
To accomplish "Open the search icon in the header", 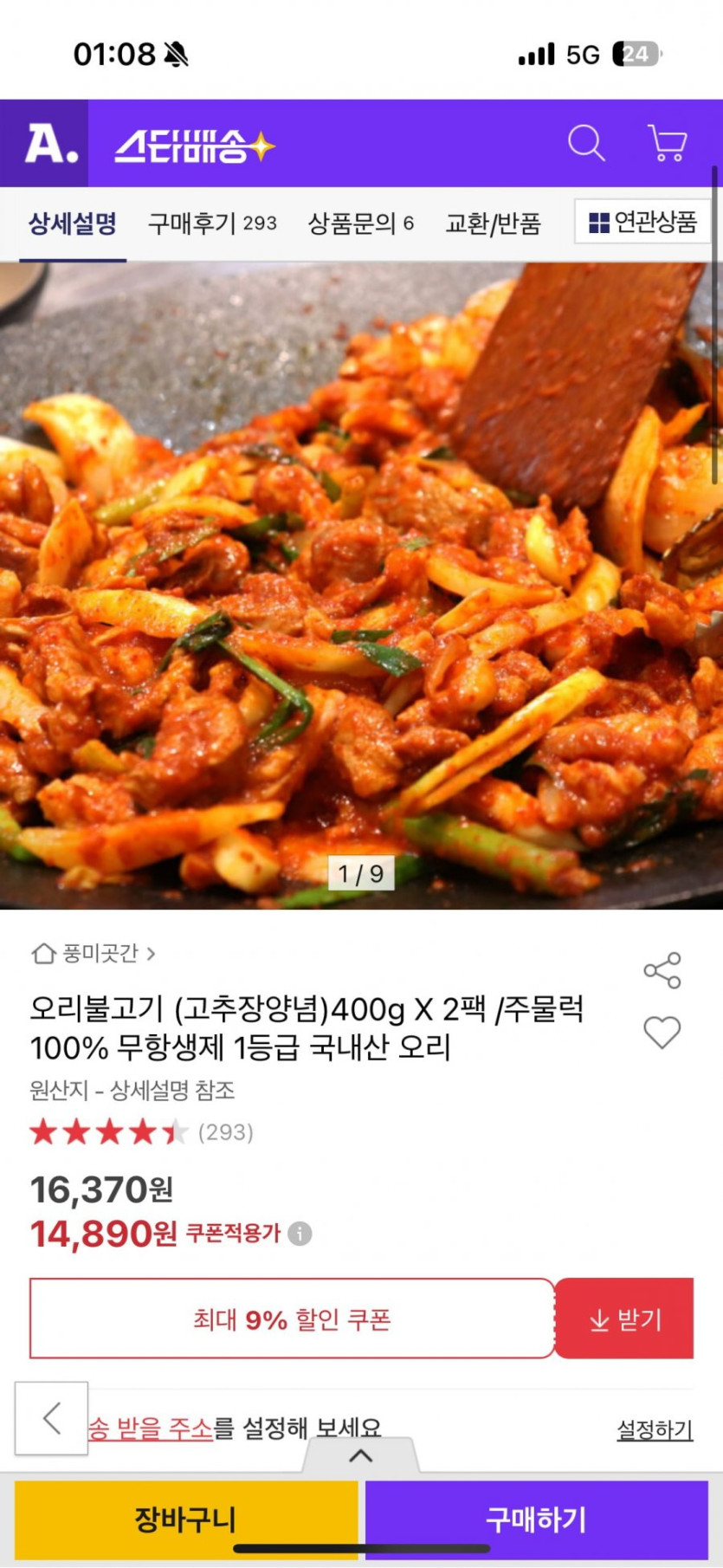I will tap(586, 143).
